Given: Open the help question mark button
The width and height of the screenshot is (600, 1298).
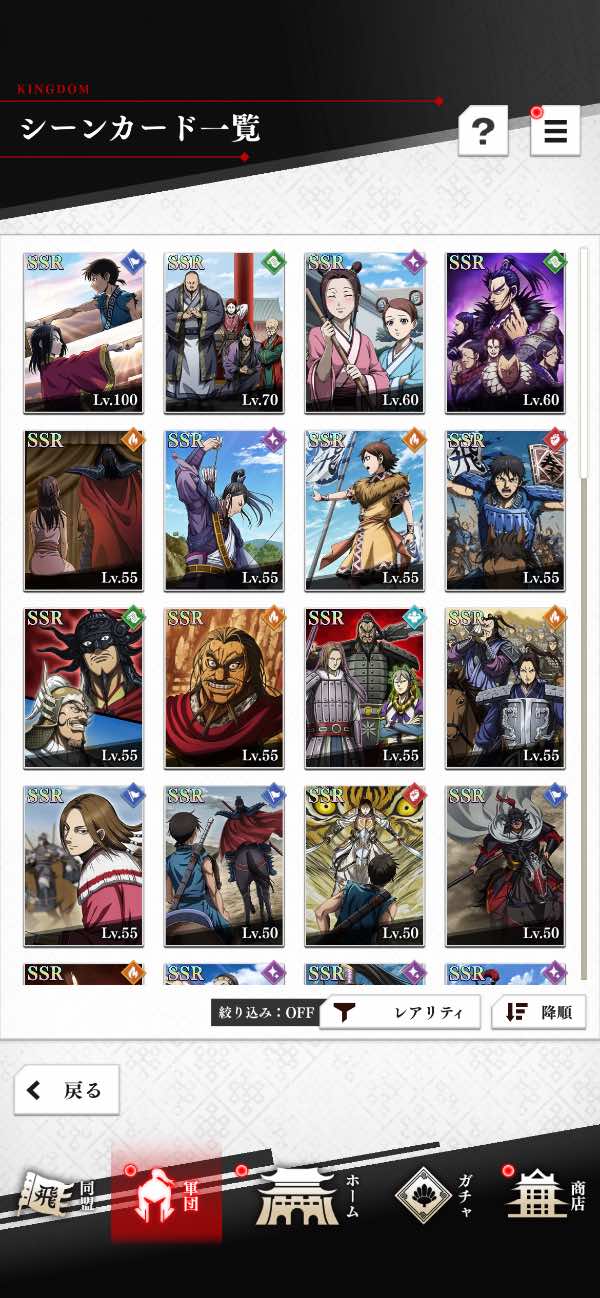Looking at the screenshot, I should (x=483, y=131).
